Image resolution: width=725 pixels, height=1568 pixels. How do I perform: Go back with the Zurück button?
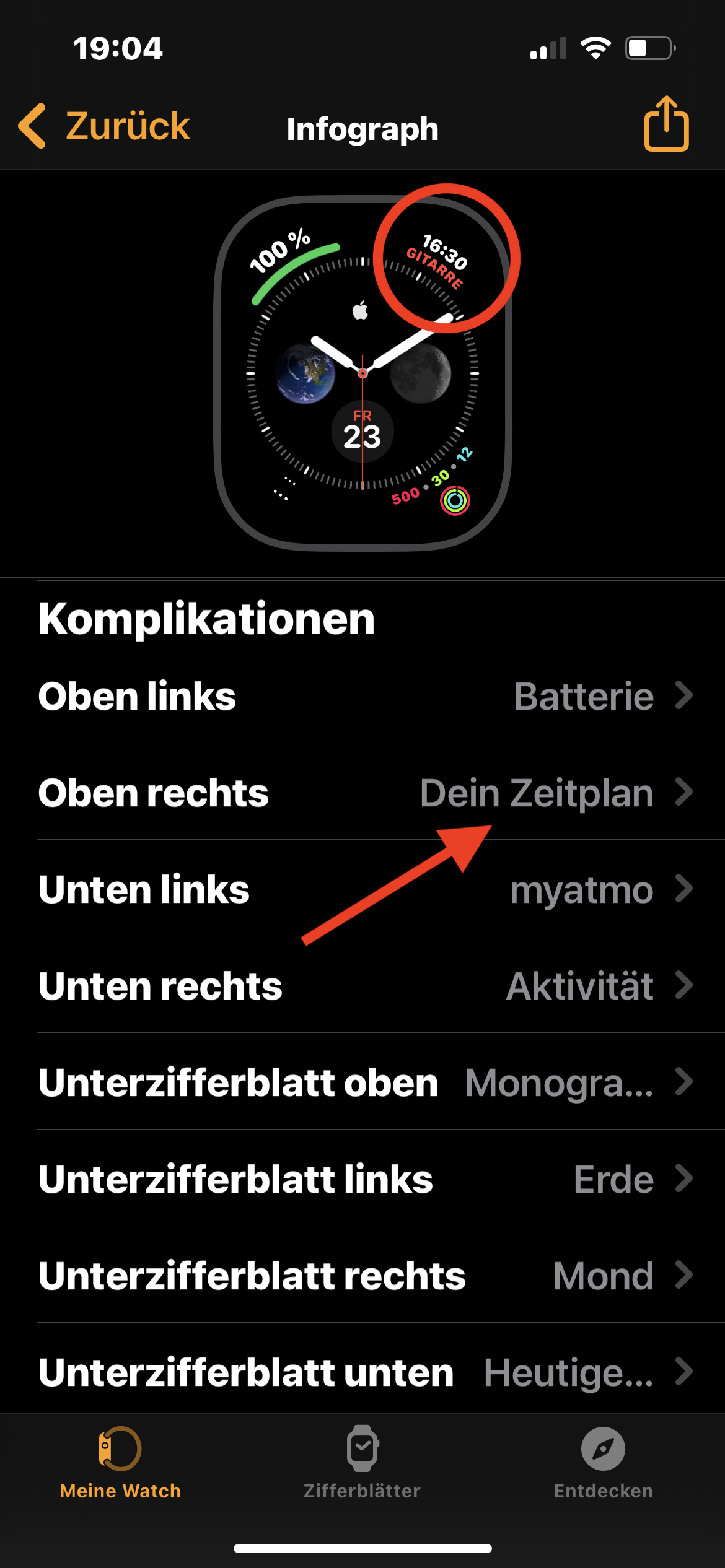point(104,126)
